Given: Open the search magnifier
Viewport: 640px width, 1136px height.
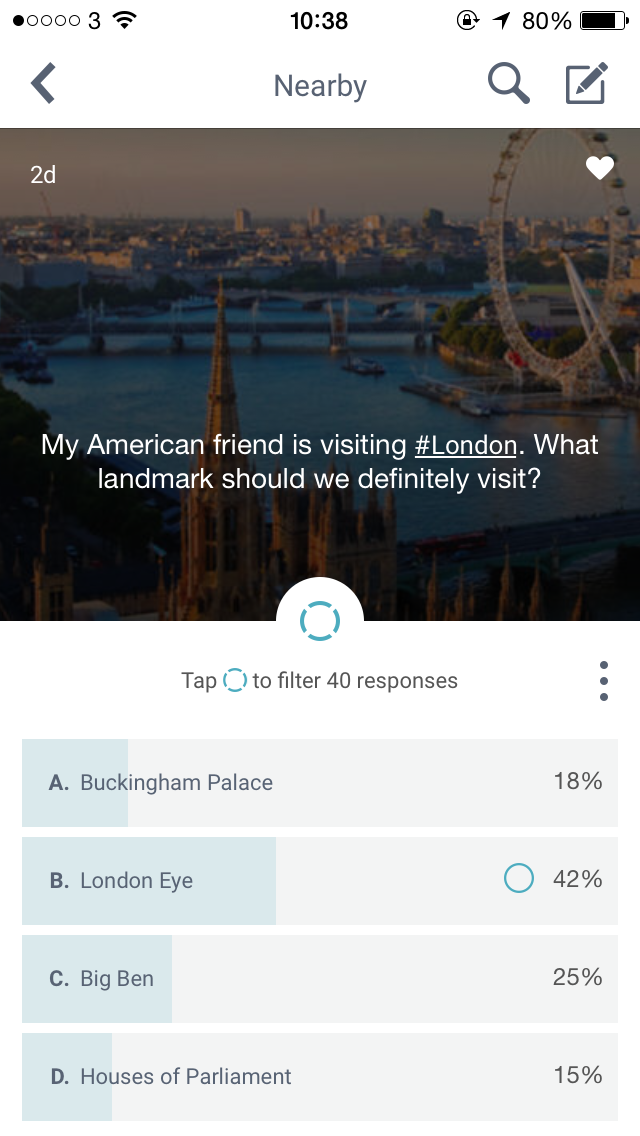Looking at the screenshot, I should pos(509,85).
